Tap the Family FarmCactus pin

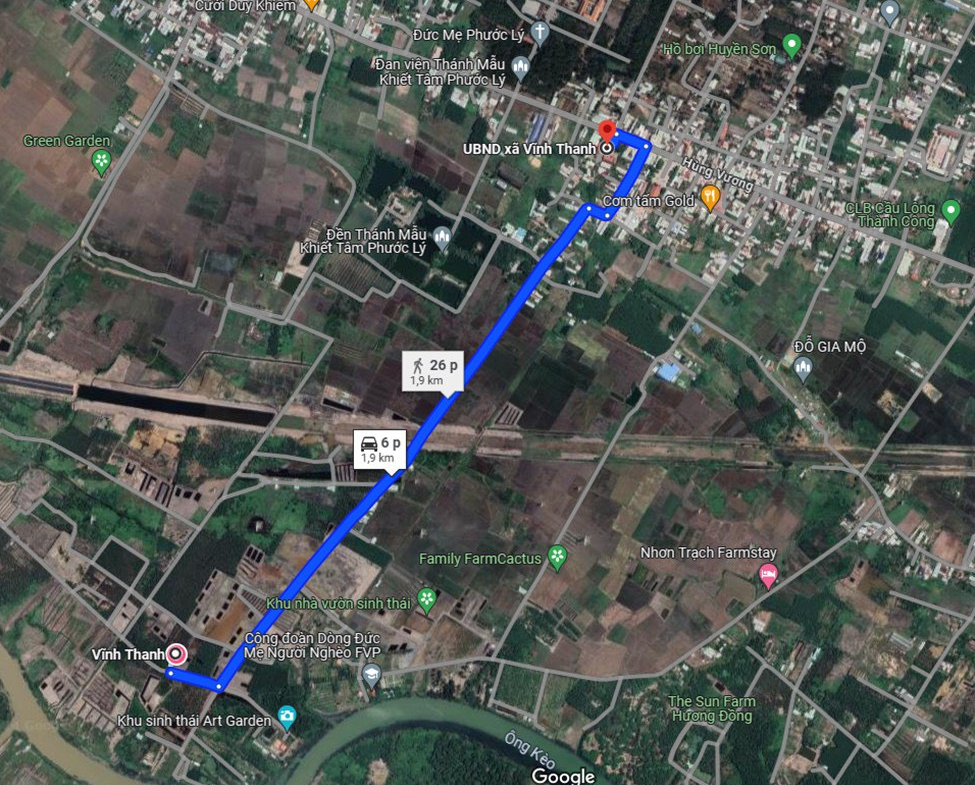coord(557,556)
